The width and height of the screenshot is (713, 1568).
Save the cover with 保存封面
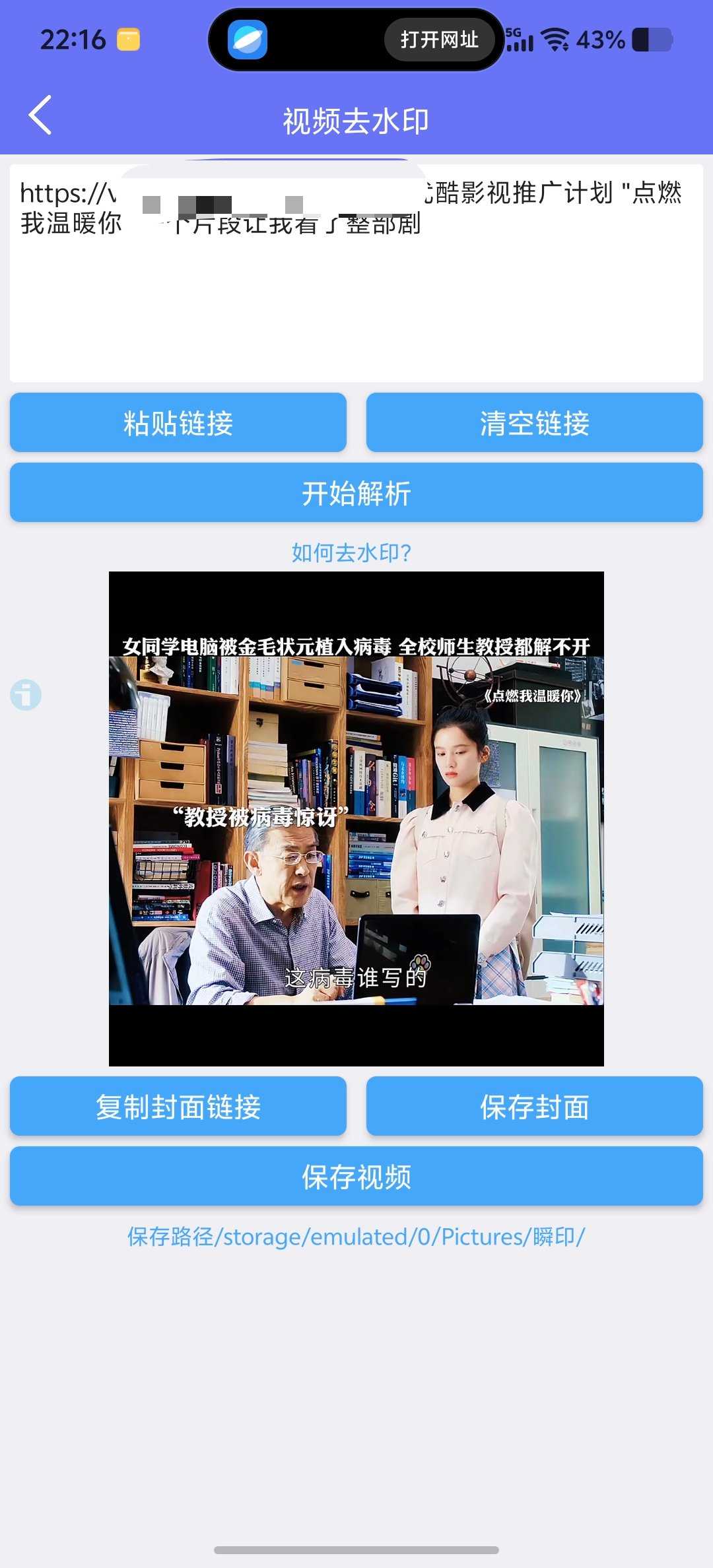535,1106
